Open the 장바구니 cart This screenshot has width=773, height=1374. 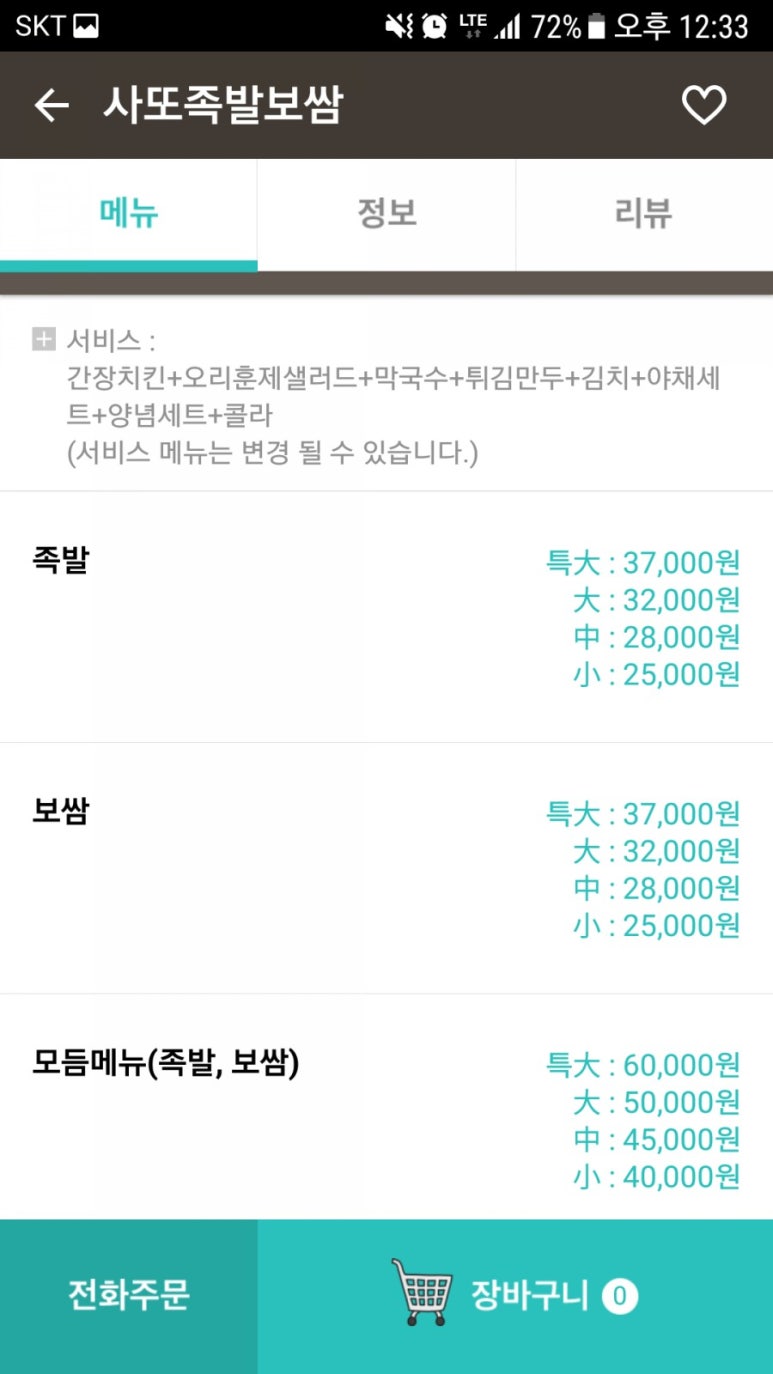pyautogui.click(x=515, y=1296)
